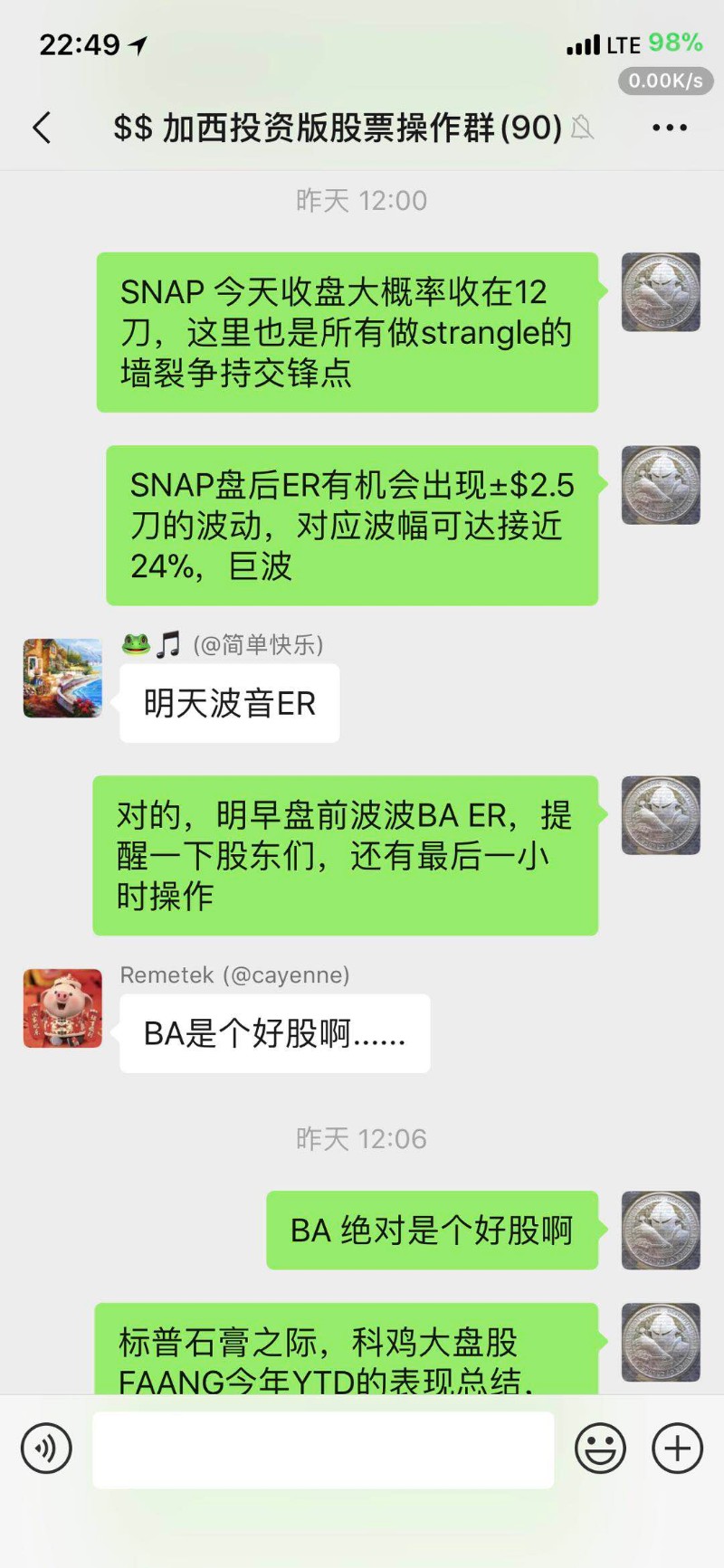The height and width of the screenshot is (1568, 724).
Task: Open the 简单快乐 member avatar
Action: point(62,678)
